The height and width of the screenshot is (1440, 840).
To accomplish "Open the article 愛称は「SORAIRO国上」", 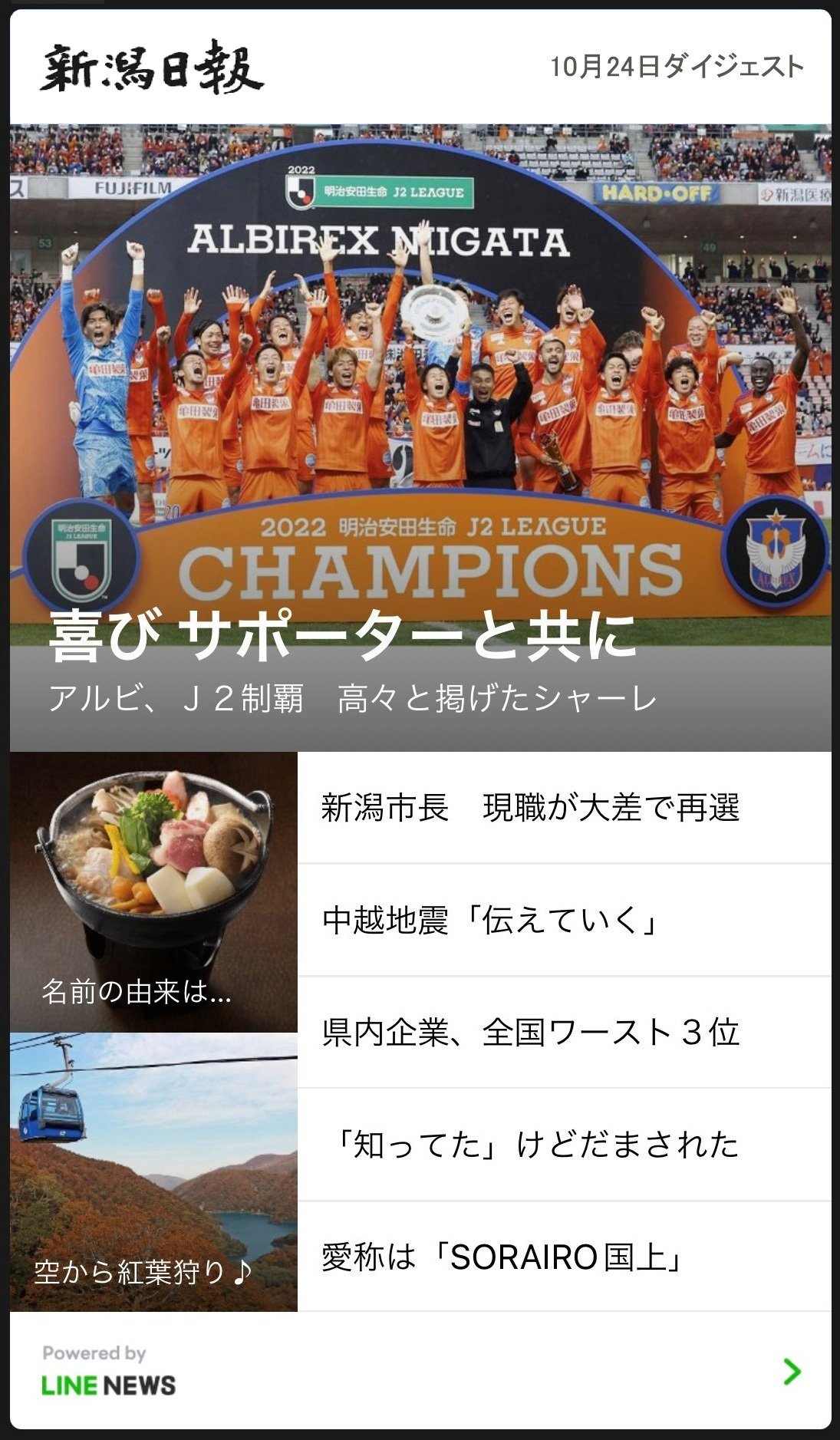I will point(564,1257).
